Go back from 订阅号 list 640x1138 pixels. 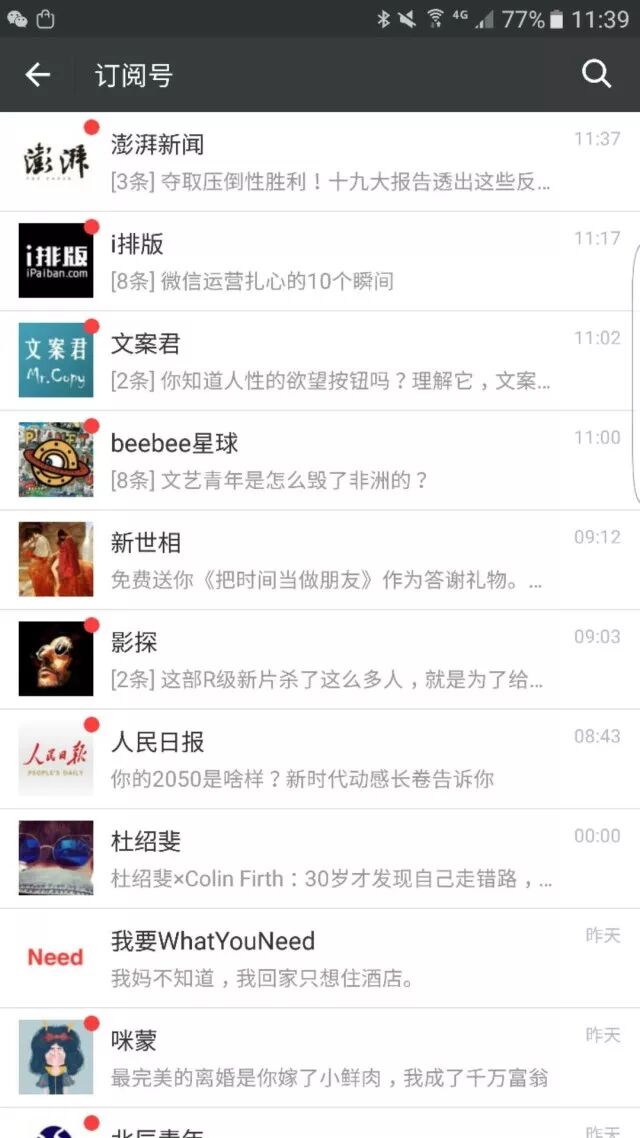click(38, 75)
